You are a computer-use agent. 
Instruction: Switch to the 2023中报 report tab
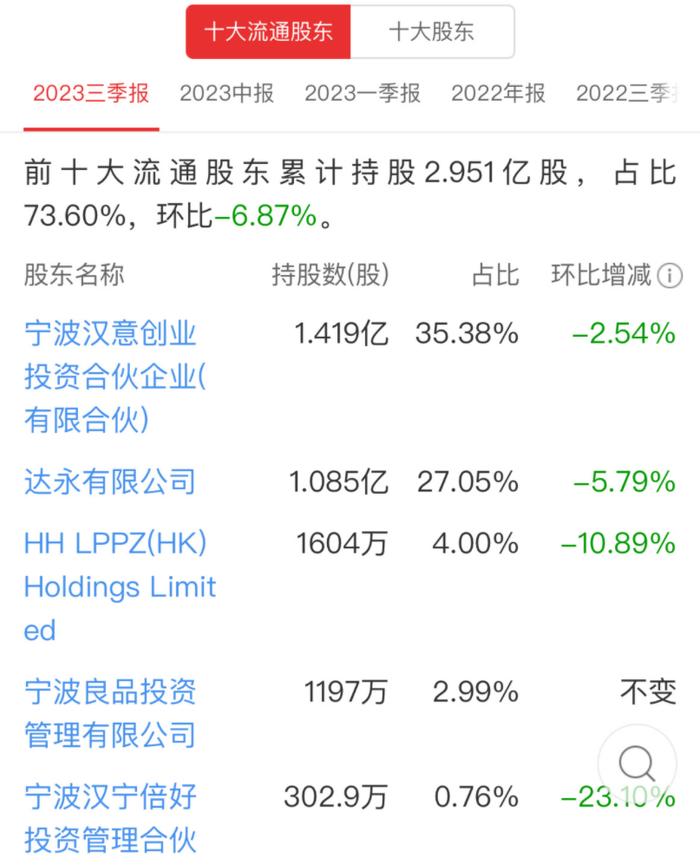227,94
